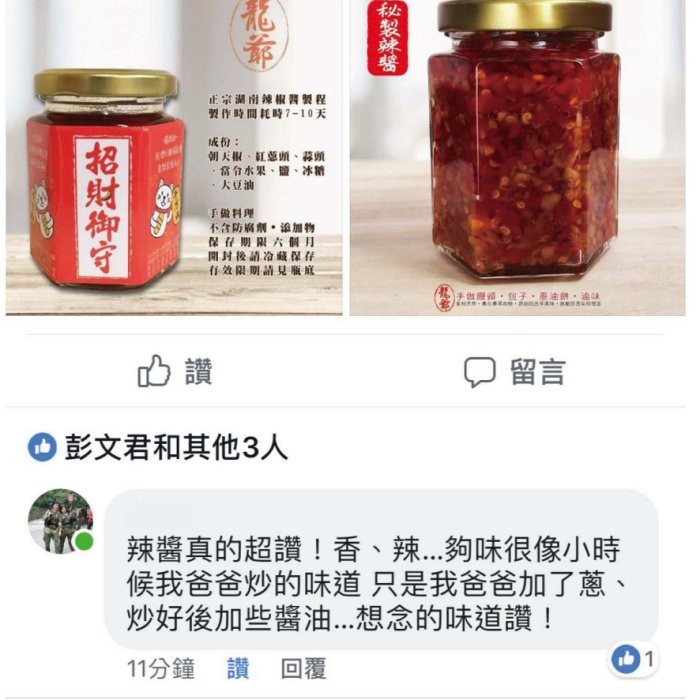Like this post with the 讚 button
Screen dimensions: 700x700
[x=176, y=372]
